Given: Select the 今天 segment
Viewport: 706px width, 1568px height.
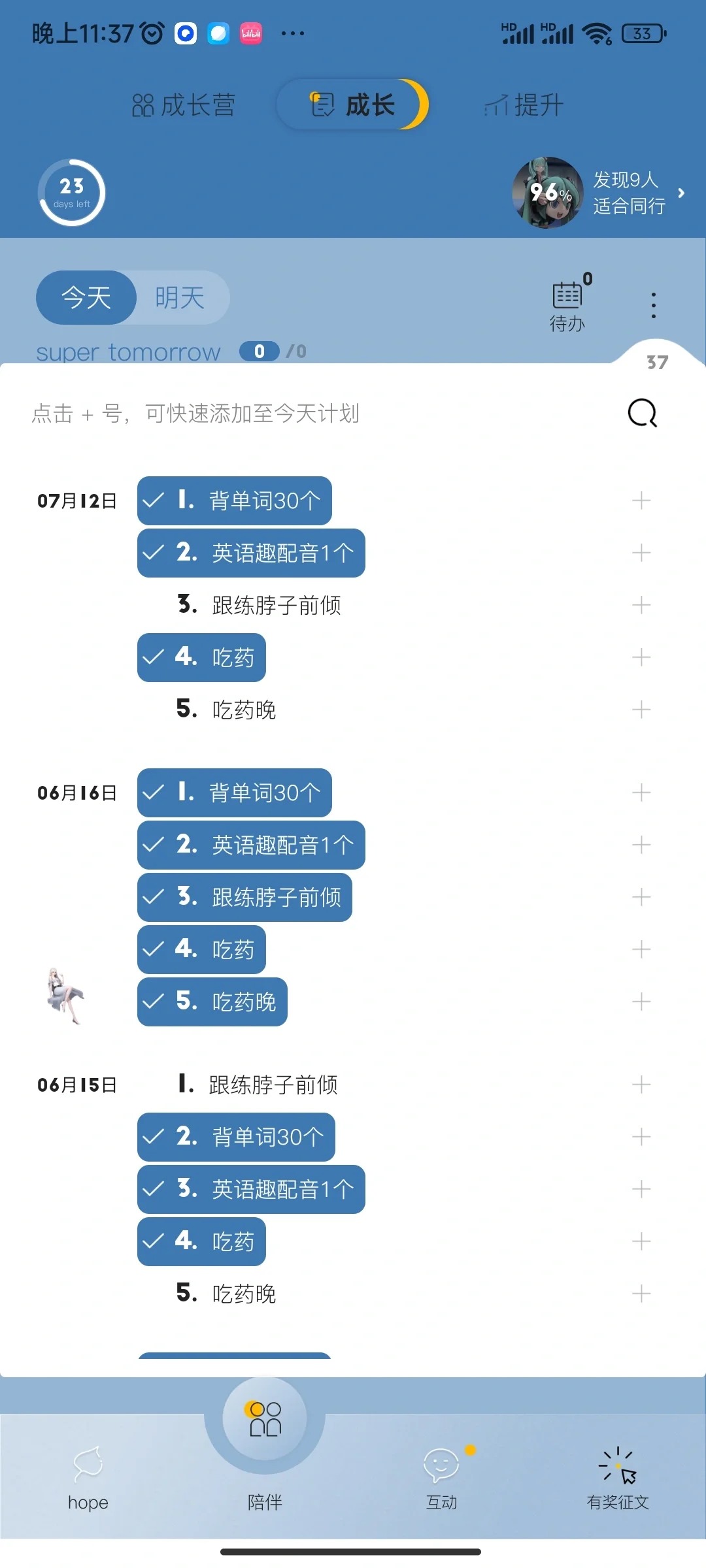Looking at the screenshot, I should point(86,298).
